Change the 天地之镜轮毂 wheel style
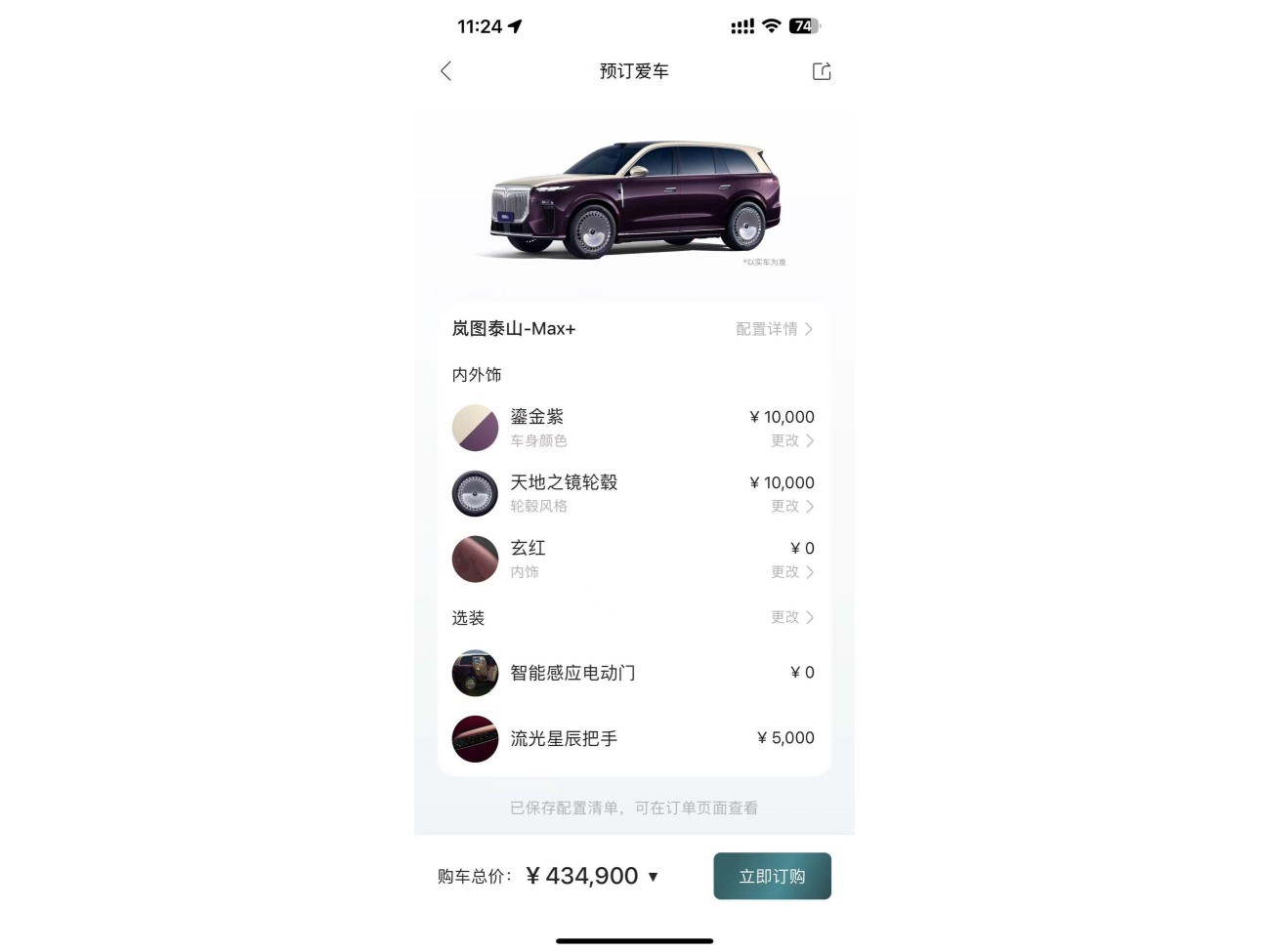Screen dimensions: 1270x952 tap(791, 507)
